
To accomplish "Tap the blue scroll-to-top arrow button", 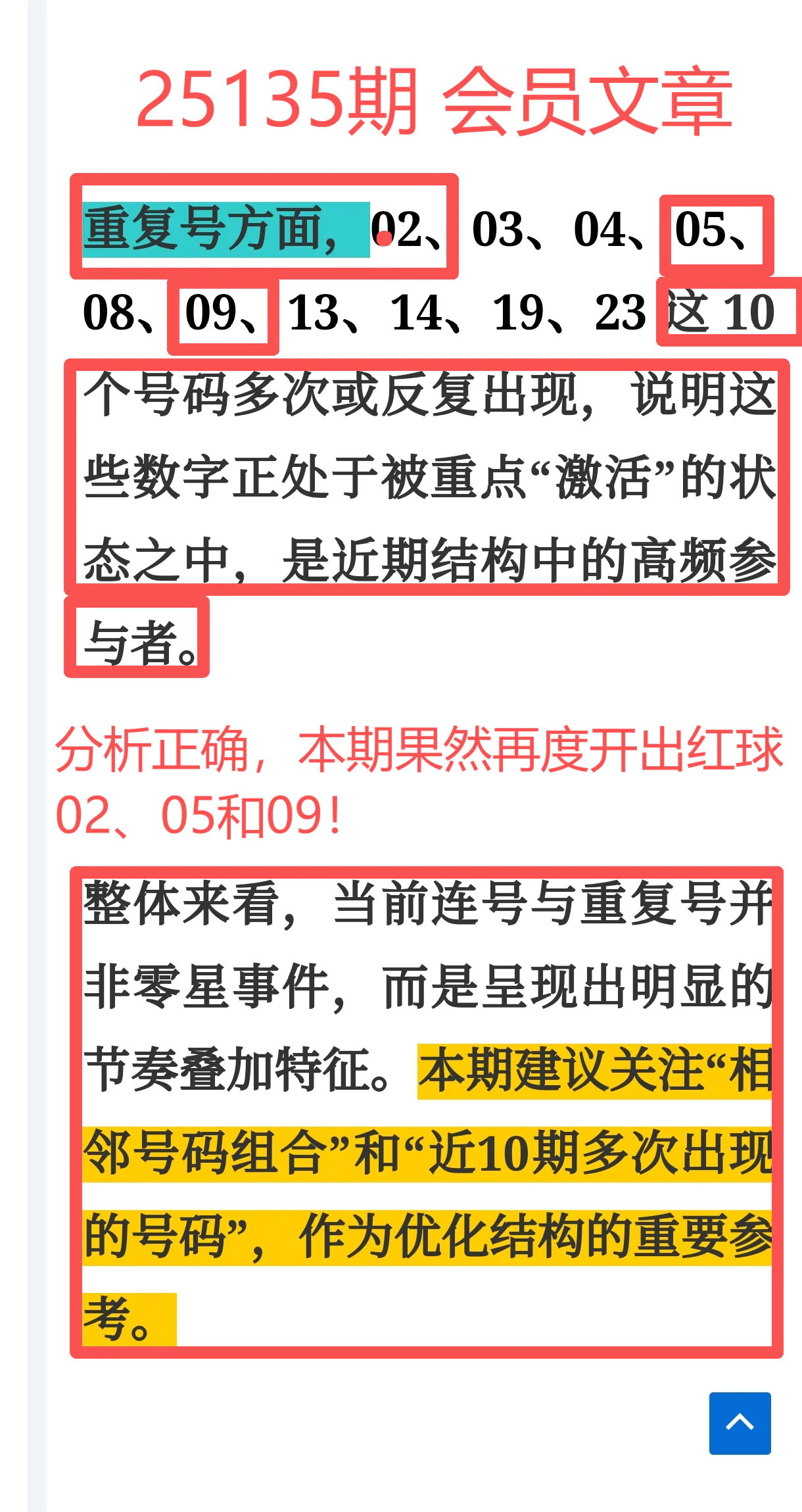I will 740,1423.
